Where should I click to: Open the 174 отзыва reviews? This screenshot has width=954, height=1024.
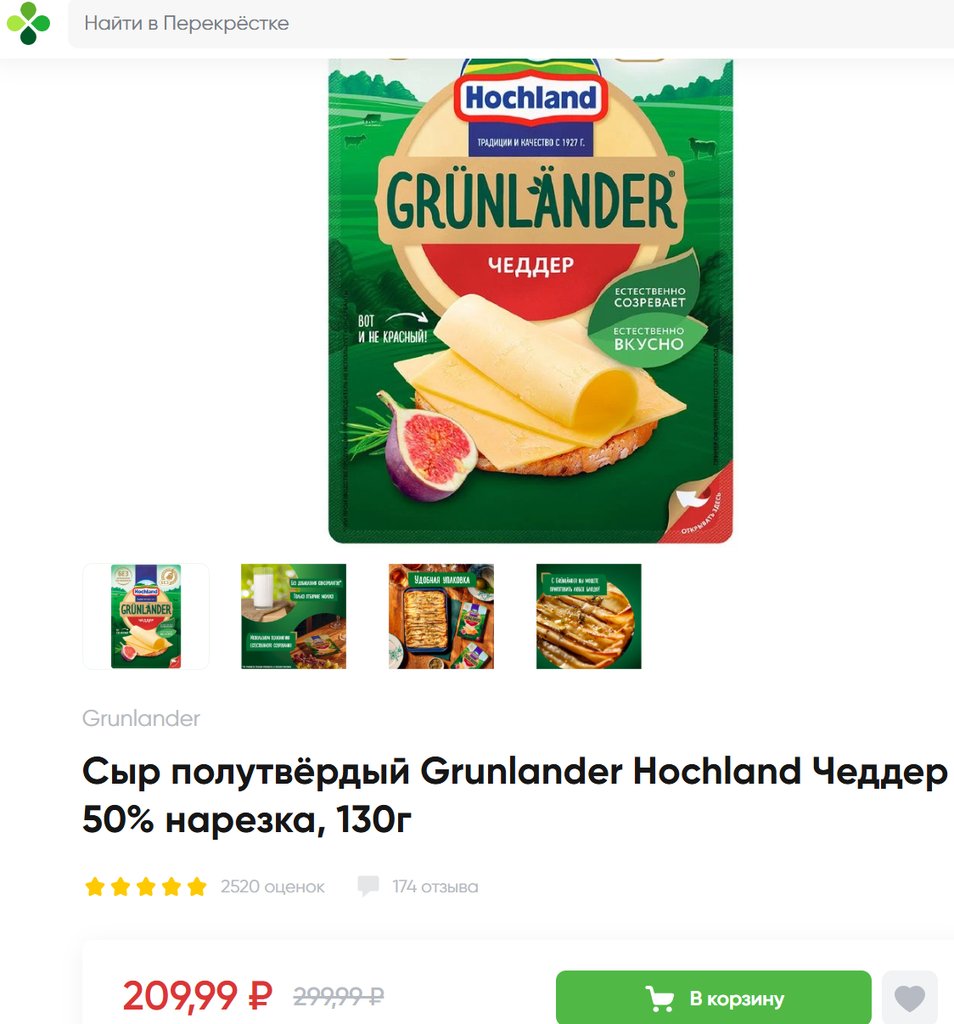click(434, 887)
